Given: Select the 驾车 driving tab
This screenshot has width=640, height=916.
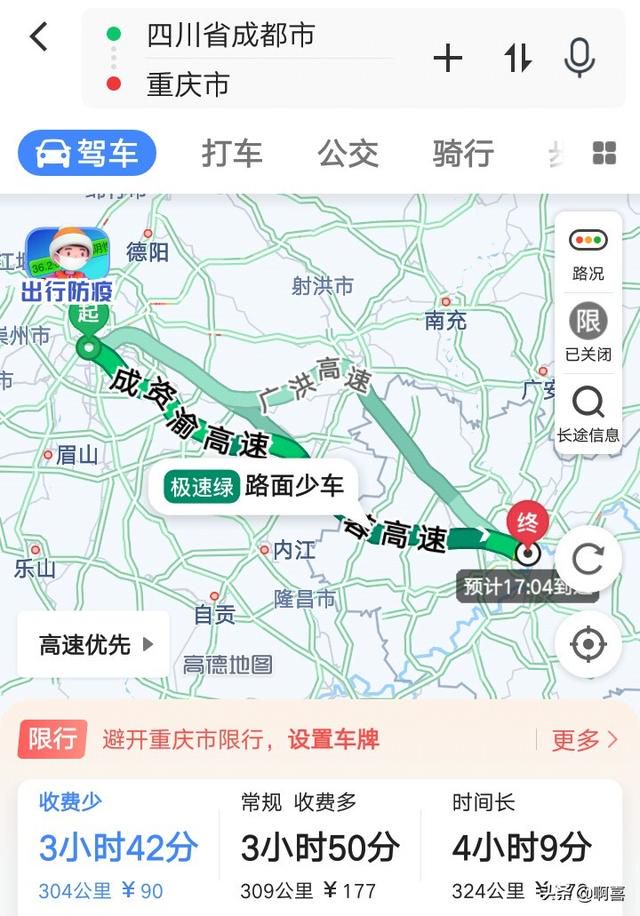Looking at the screenshot, I should (87, 153).
